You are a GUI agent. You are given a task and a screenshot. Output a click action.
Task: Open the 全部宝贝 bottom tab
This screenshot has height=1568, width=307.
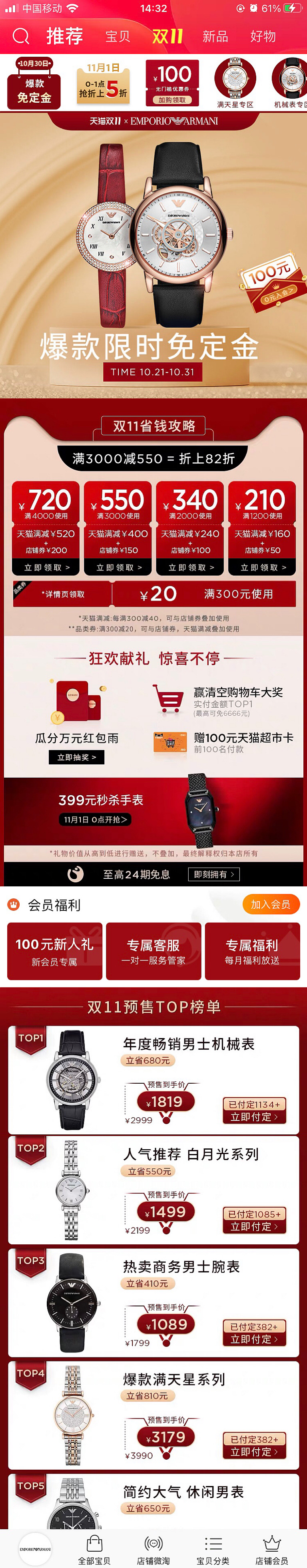tap(94, 1549)
